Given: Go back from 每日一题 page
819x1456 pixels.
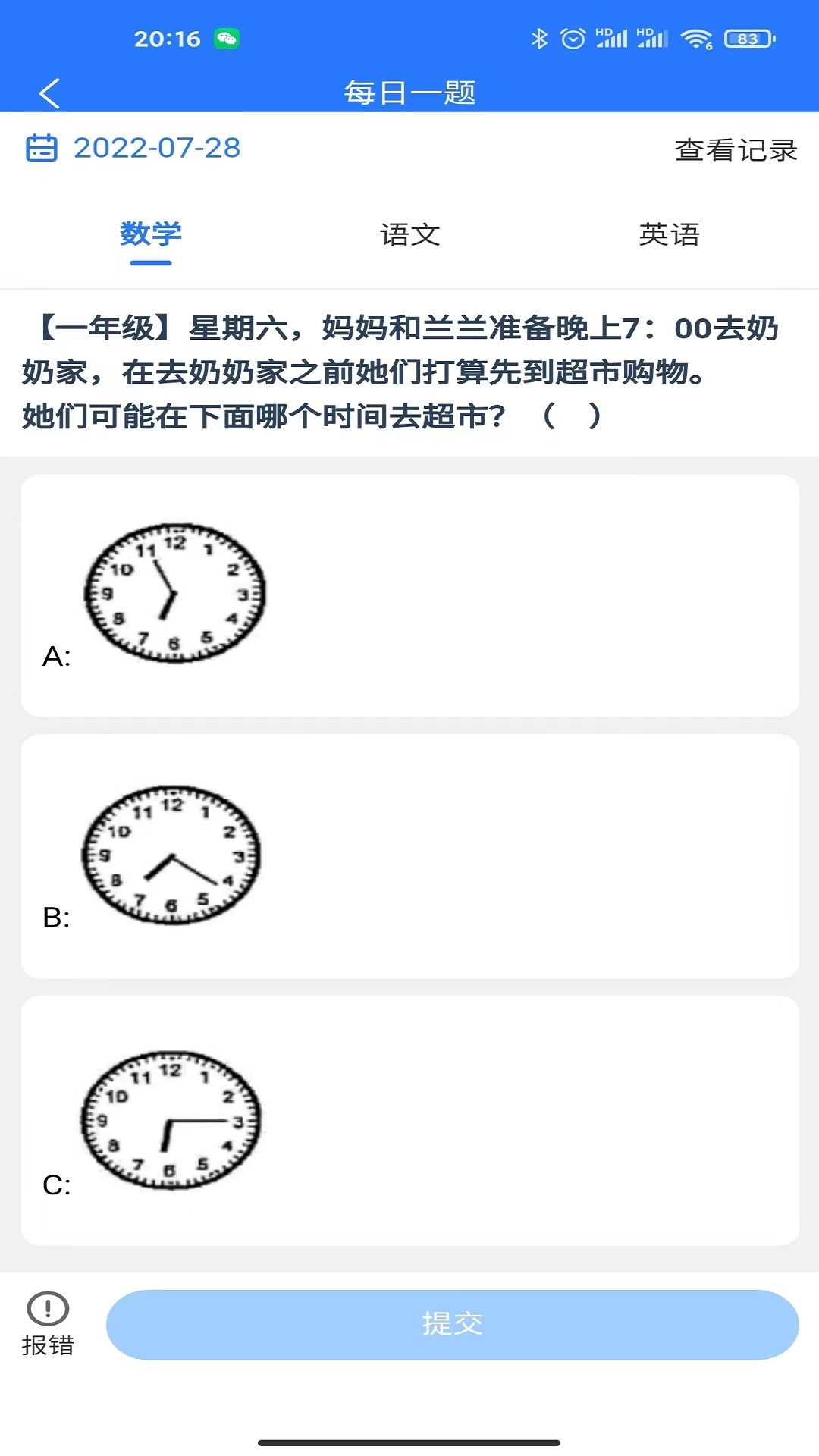Looking at the screenshot, I should click(49, 93).
